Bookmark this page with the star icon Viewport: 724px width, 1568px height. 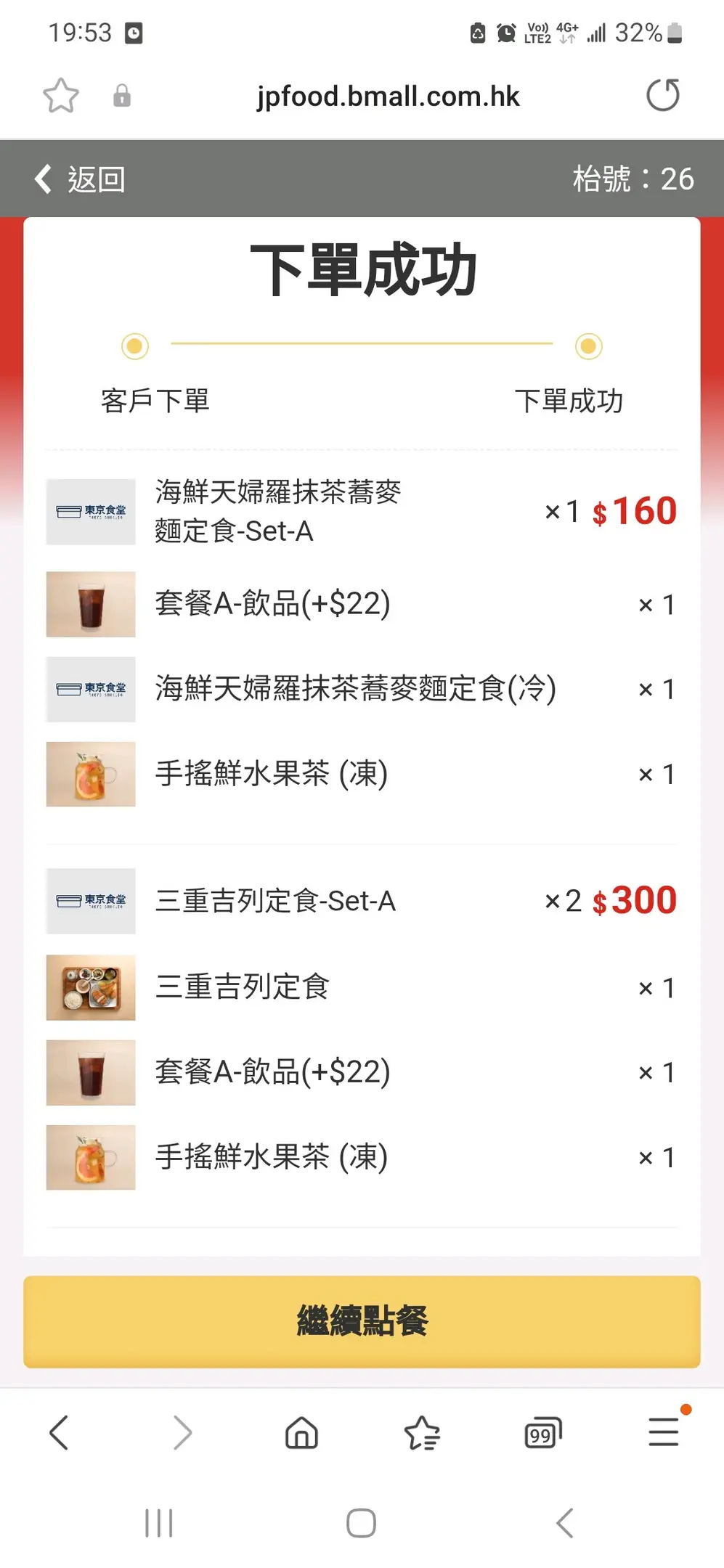point(61,96)
